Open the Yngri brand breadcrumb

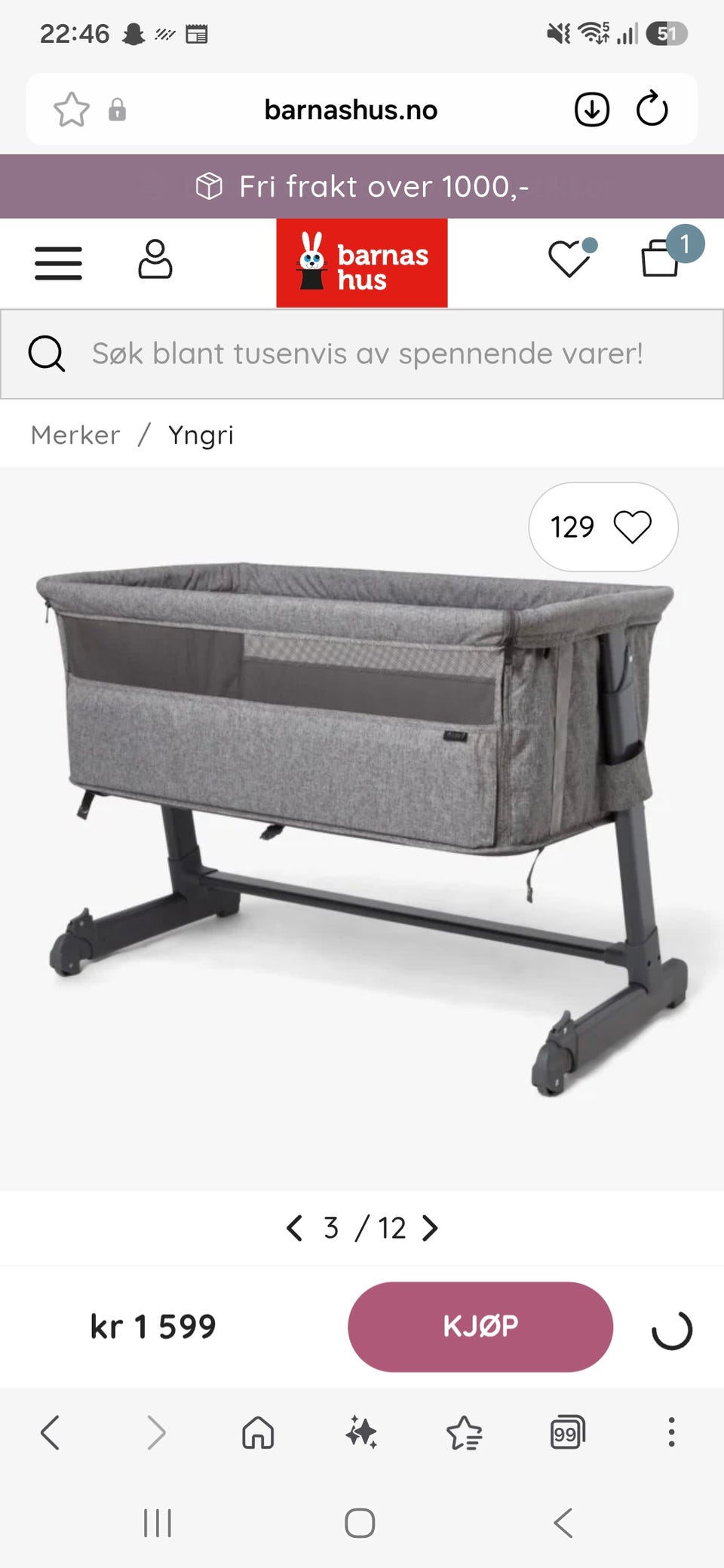pyautogui.click(x=201, y=436)
